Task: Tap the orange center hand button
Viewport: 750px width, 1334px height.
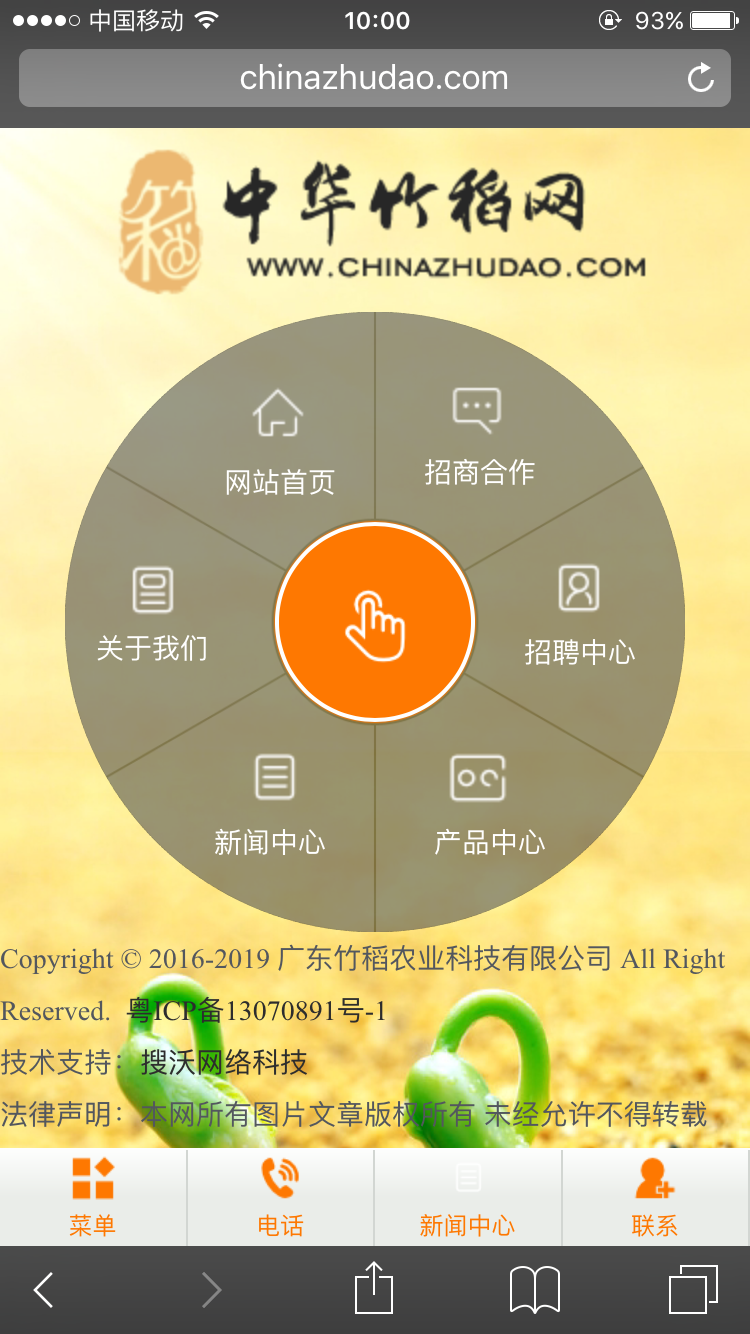Action: point(375,622)
